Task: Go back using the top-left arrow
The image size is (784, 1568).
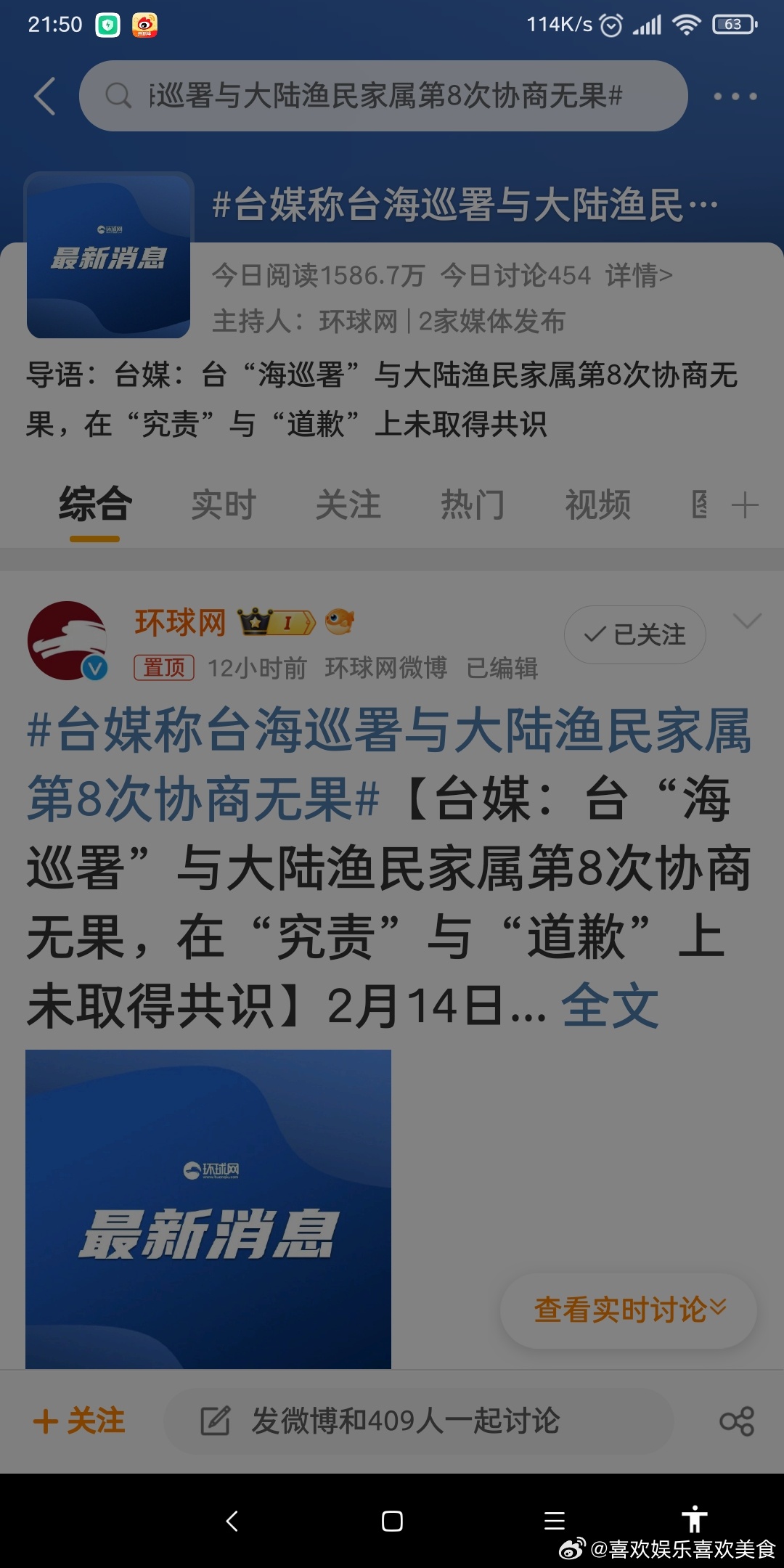Action: click(45, 97)
